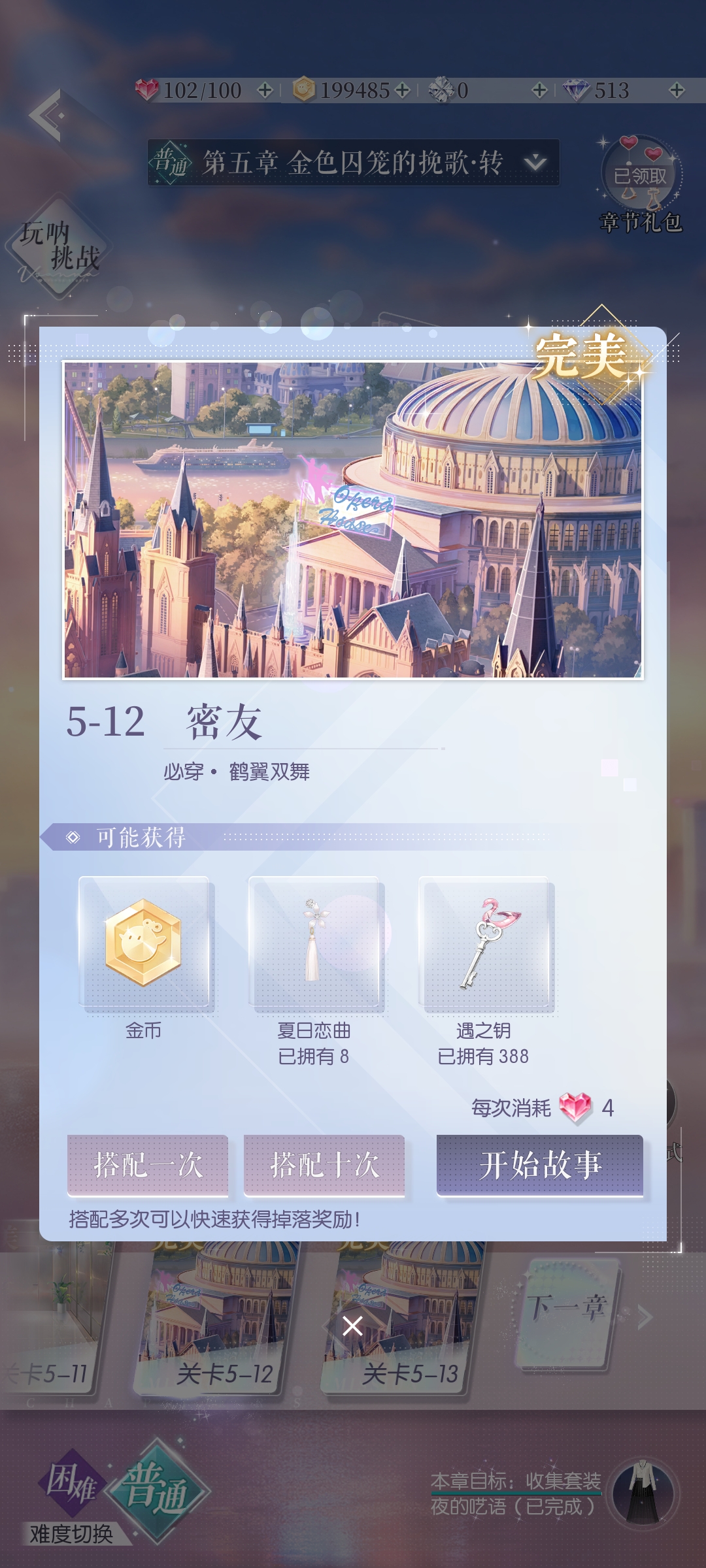Tap 搭配一次 to style once
The width and height of the screenshot is (706, 1568).
click(148, 1165)
